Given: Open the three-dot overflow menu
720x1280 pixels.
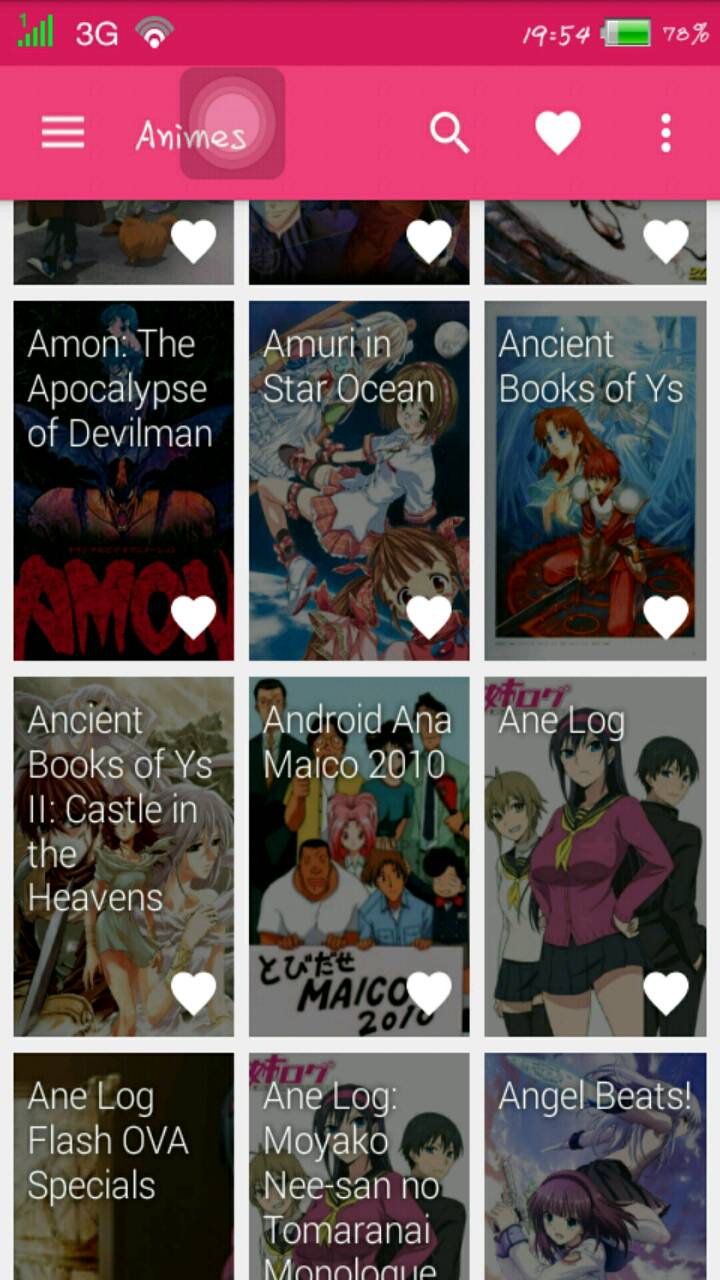Looking at the screenshot, I should tap(666, 132).
